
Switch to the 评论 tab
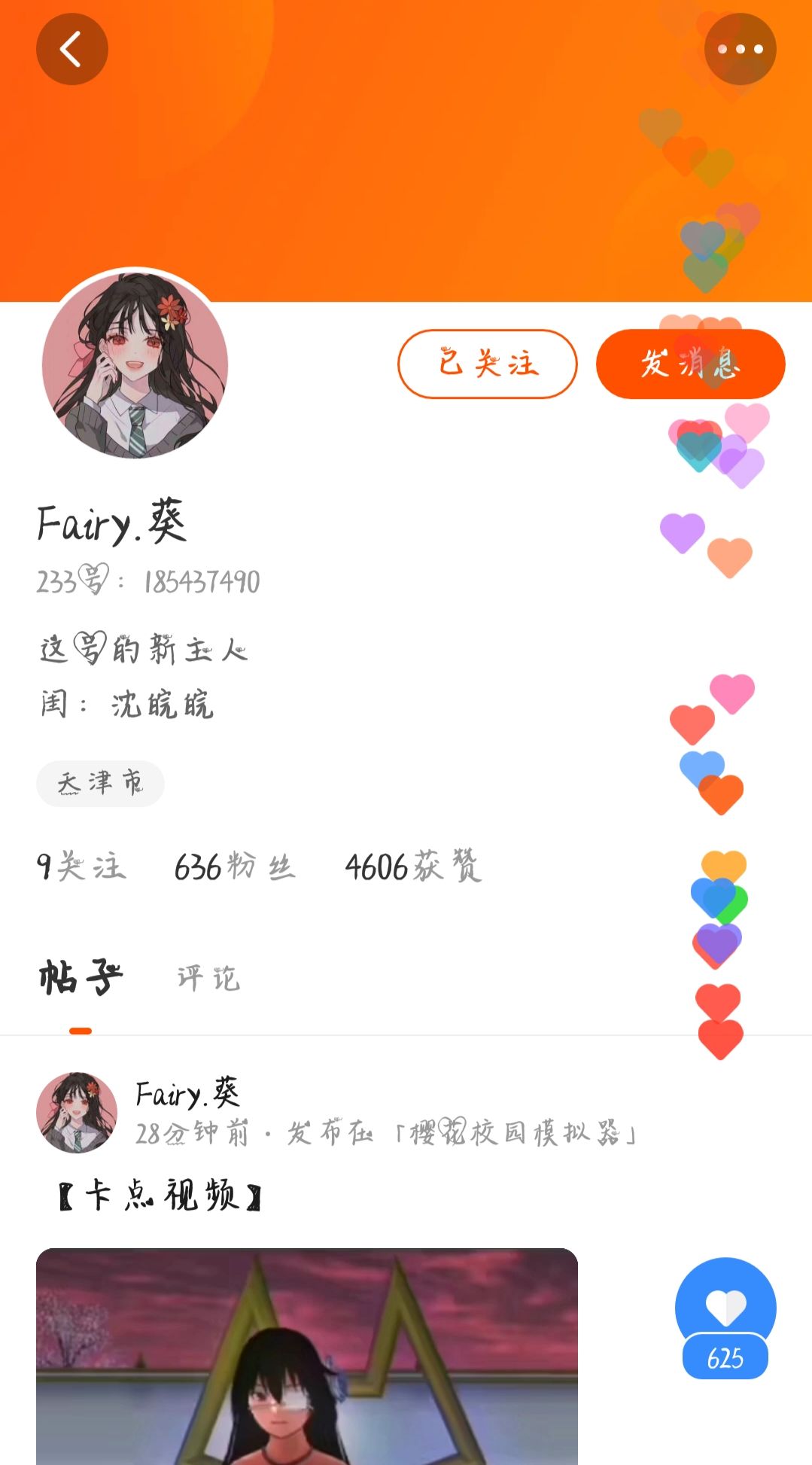(208, 978)
